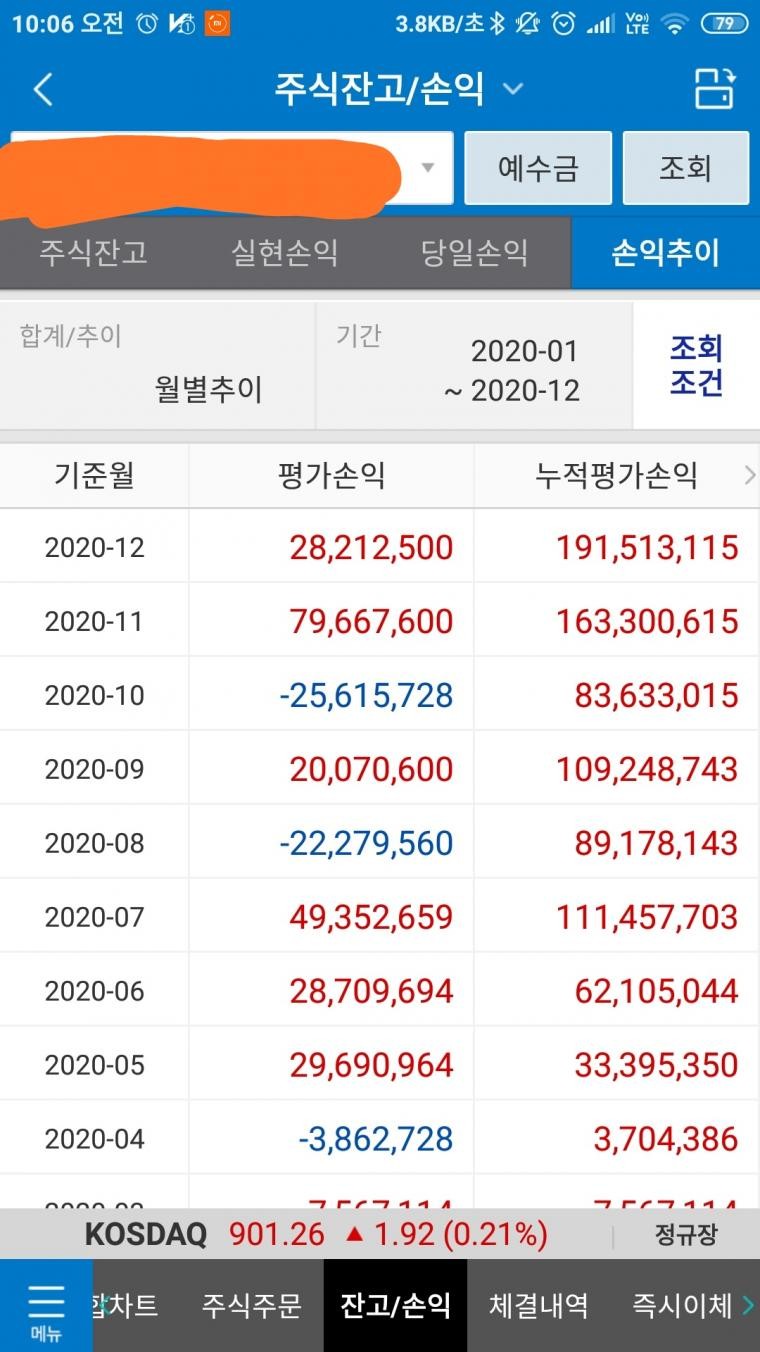This screenshot has width=760, height=1352.
Task: Open the account selection dropdown
Action: [231, 168]
